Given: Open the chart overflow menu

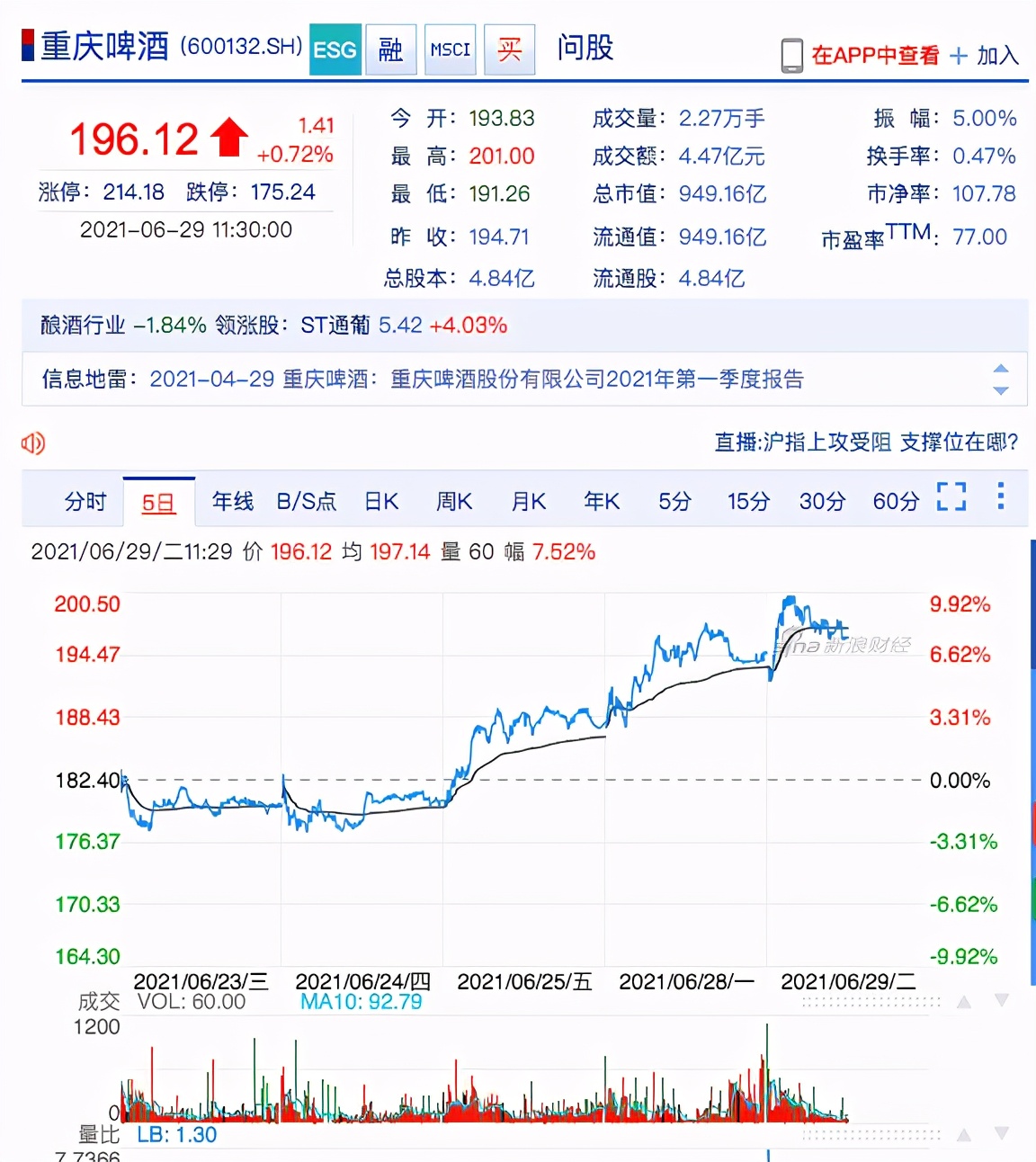Looking at the screenshot, I should pos(1000,496).
